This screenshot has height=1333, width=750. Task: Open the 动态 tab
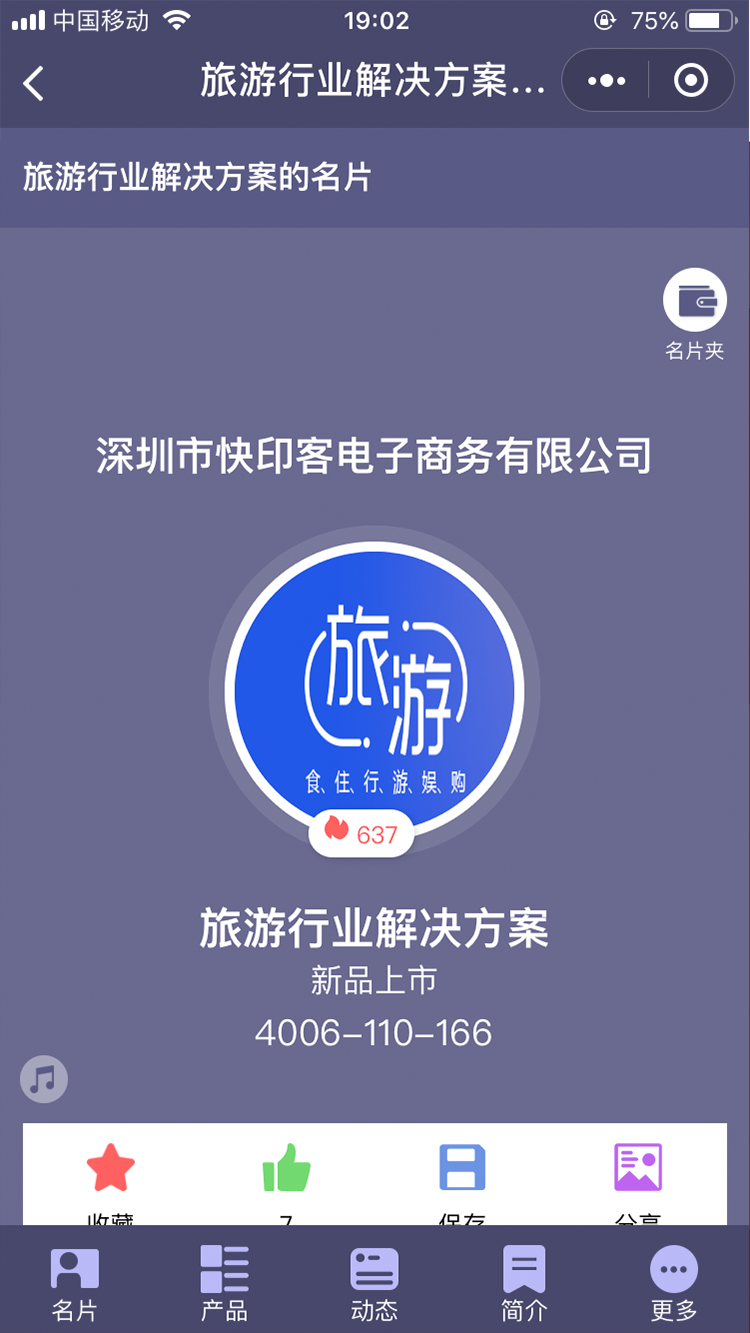point(375,1283)
